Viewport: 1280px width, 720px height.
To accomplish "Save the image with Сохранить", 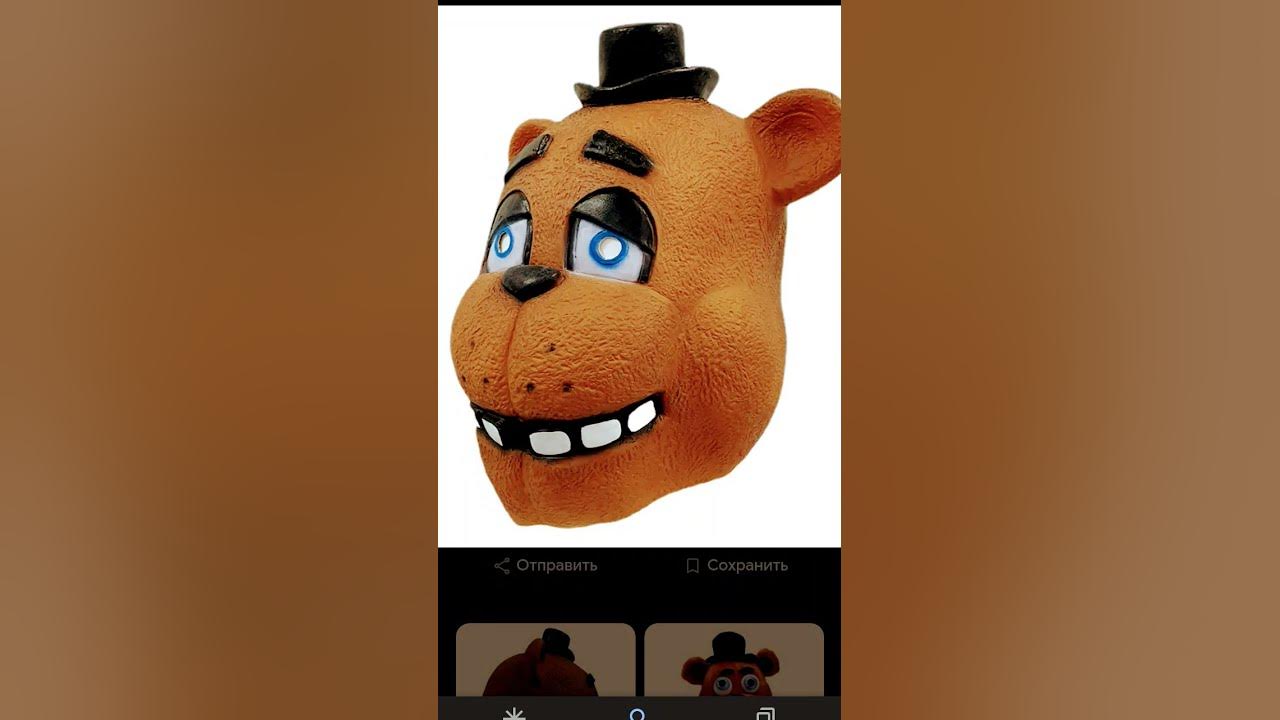I will coord(736,566).
